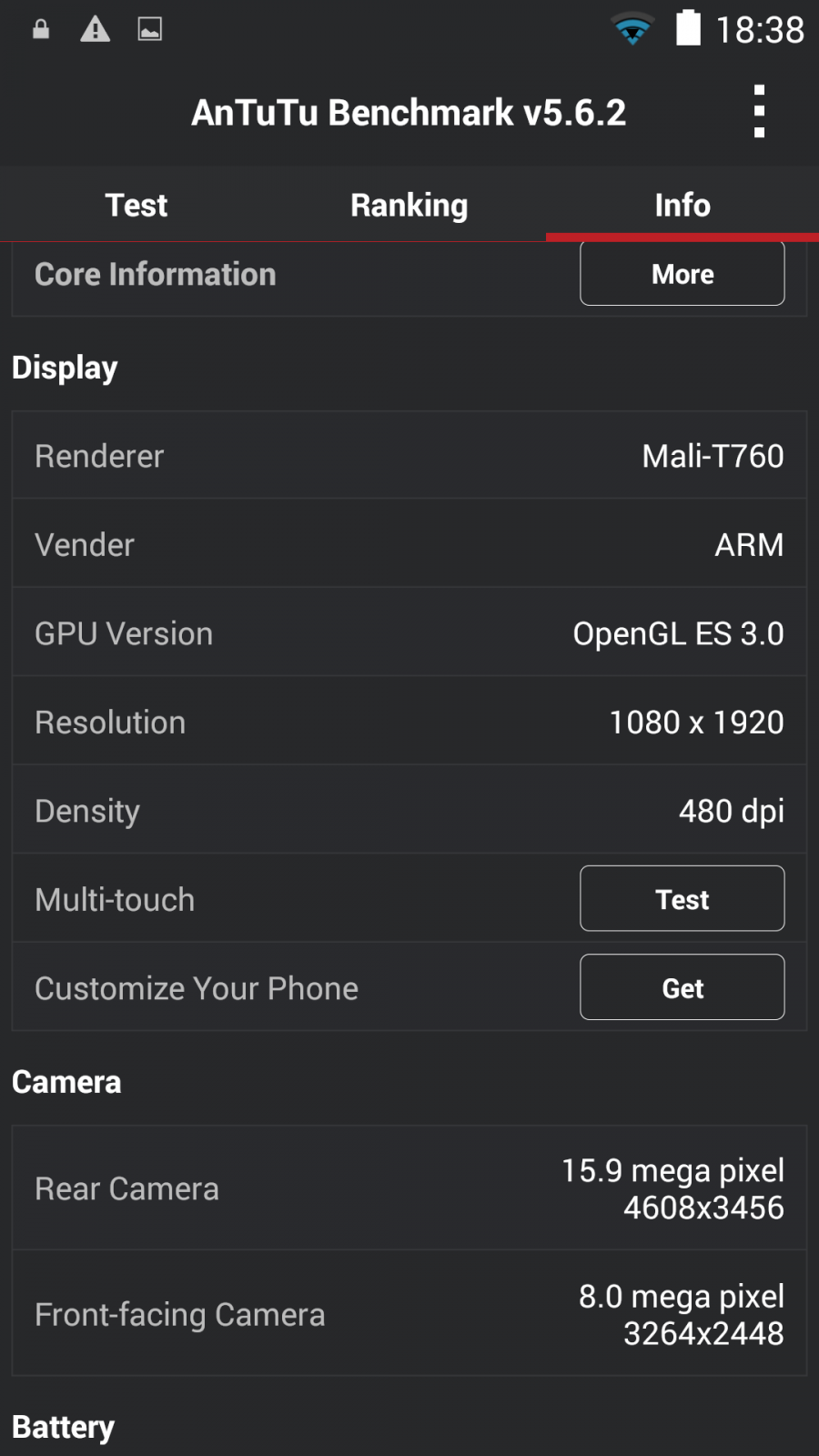This screenshot has width=819, height=1456.
Task: Switch to the Test tab
Action: tap(136, 205)
